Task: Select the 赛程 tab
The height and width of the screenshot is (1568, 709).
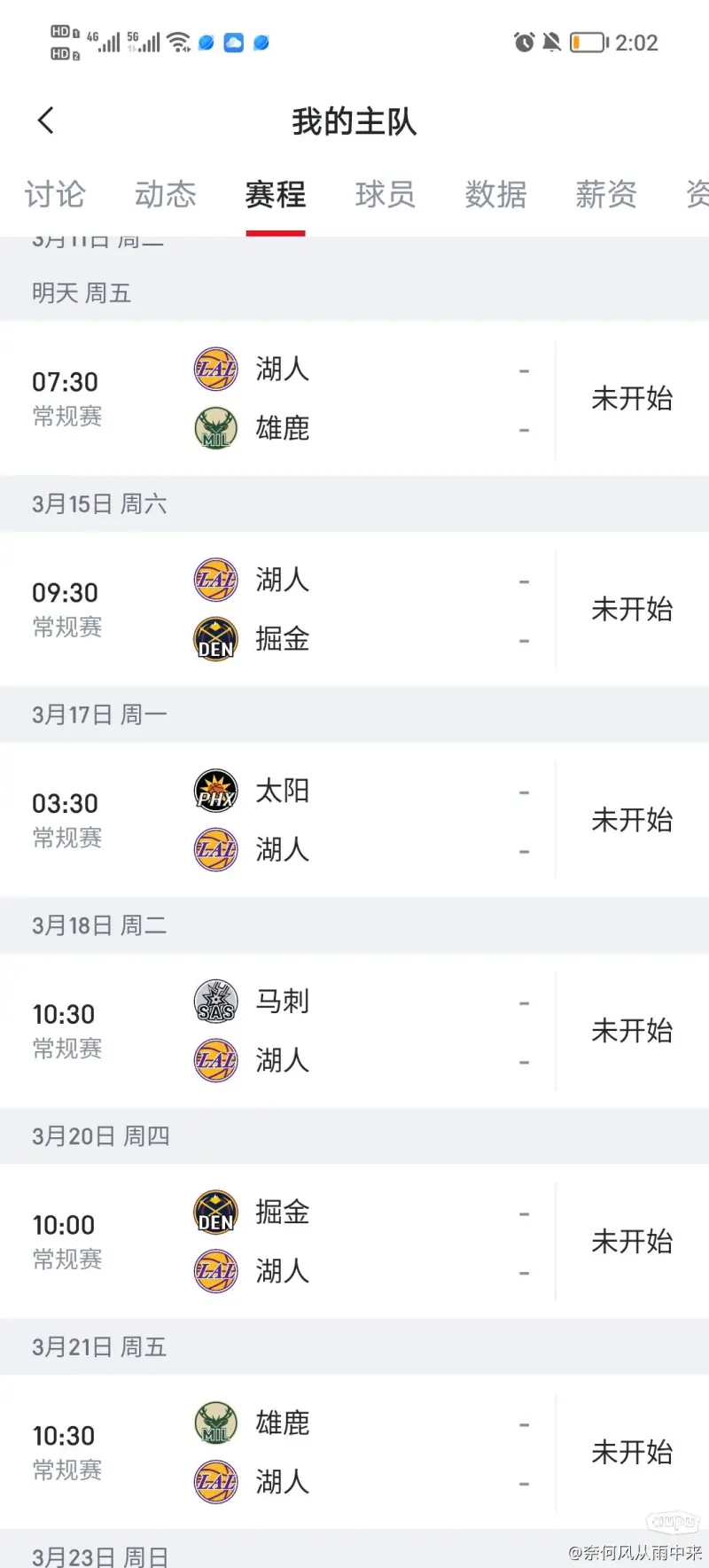Action: tap(276, 194)
